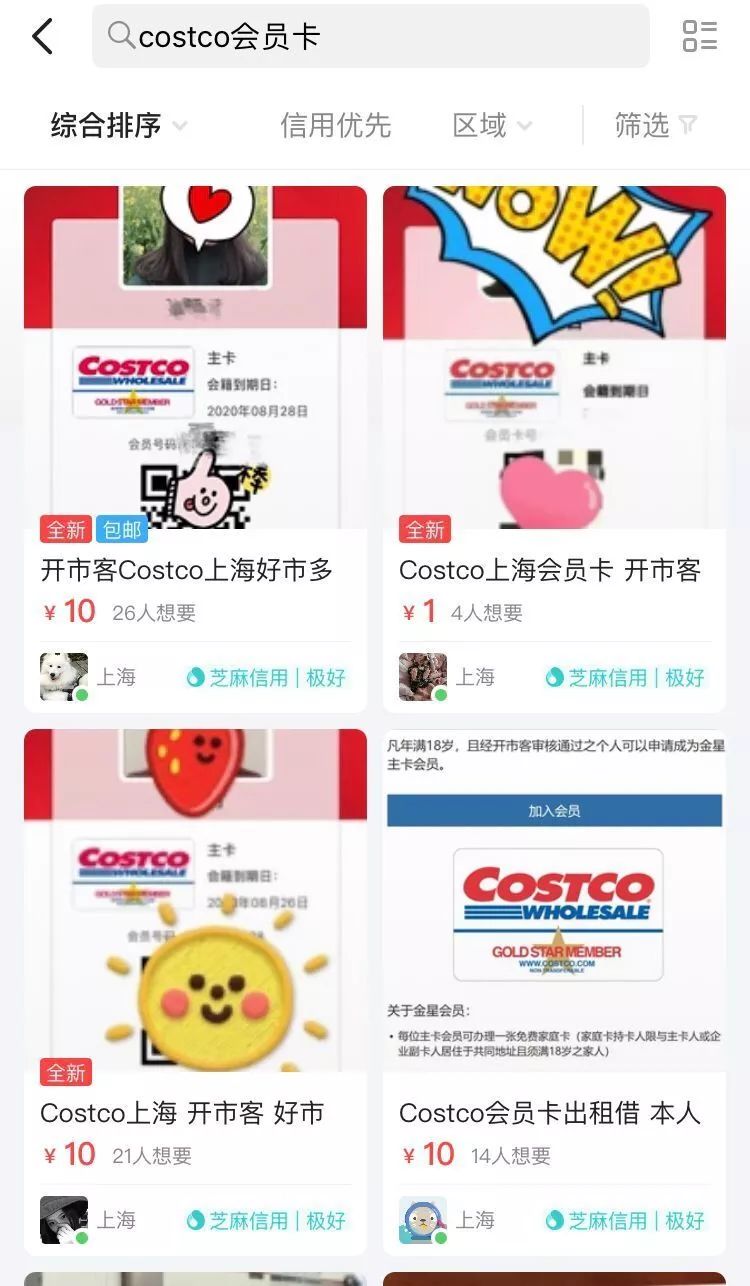The height and width of the screenshot is (1286, 750).
Task: Tap the 全新 tag on the strawberry listing
Action: 66,1071
